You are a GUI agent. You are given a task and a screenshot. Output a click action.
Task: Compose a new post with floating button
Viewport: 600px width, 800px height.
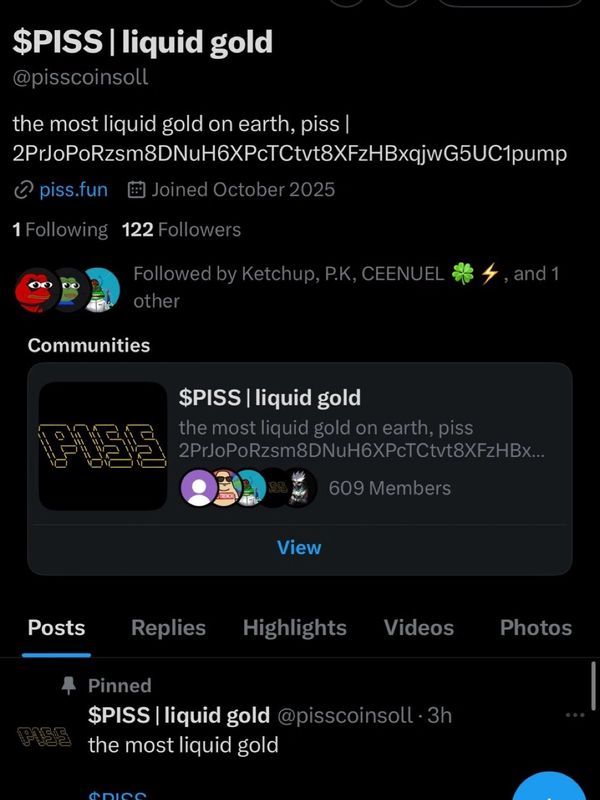[x=550, y=788]
